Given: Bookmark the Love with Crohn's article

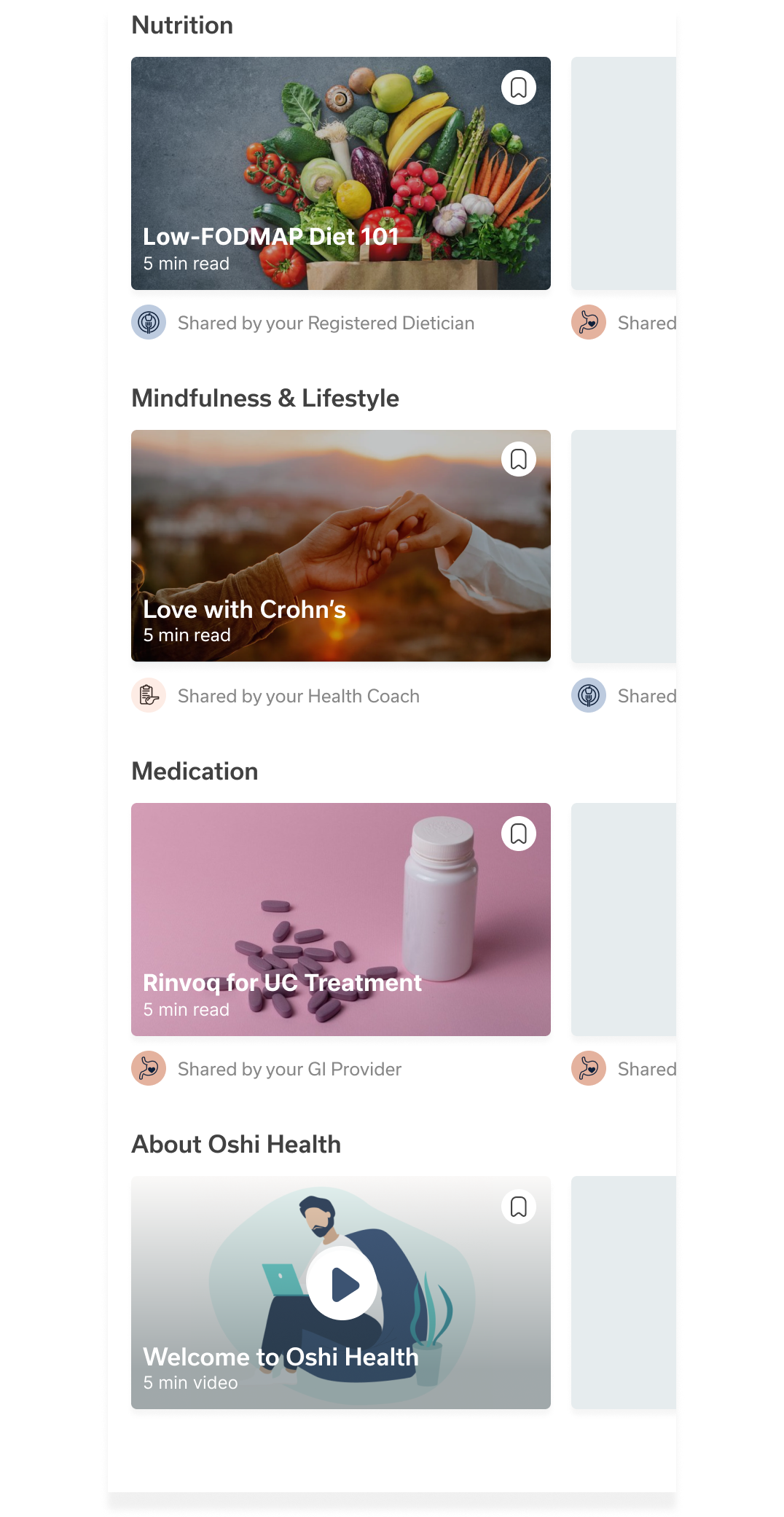Looking at the screenshot, I should point(518,460).
